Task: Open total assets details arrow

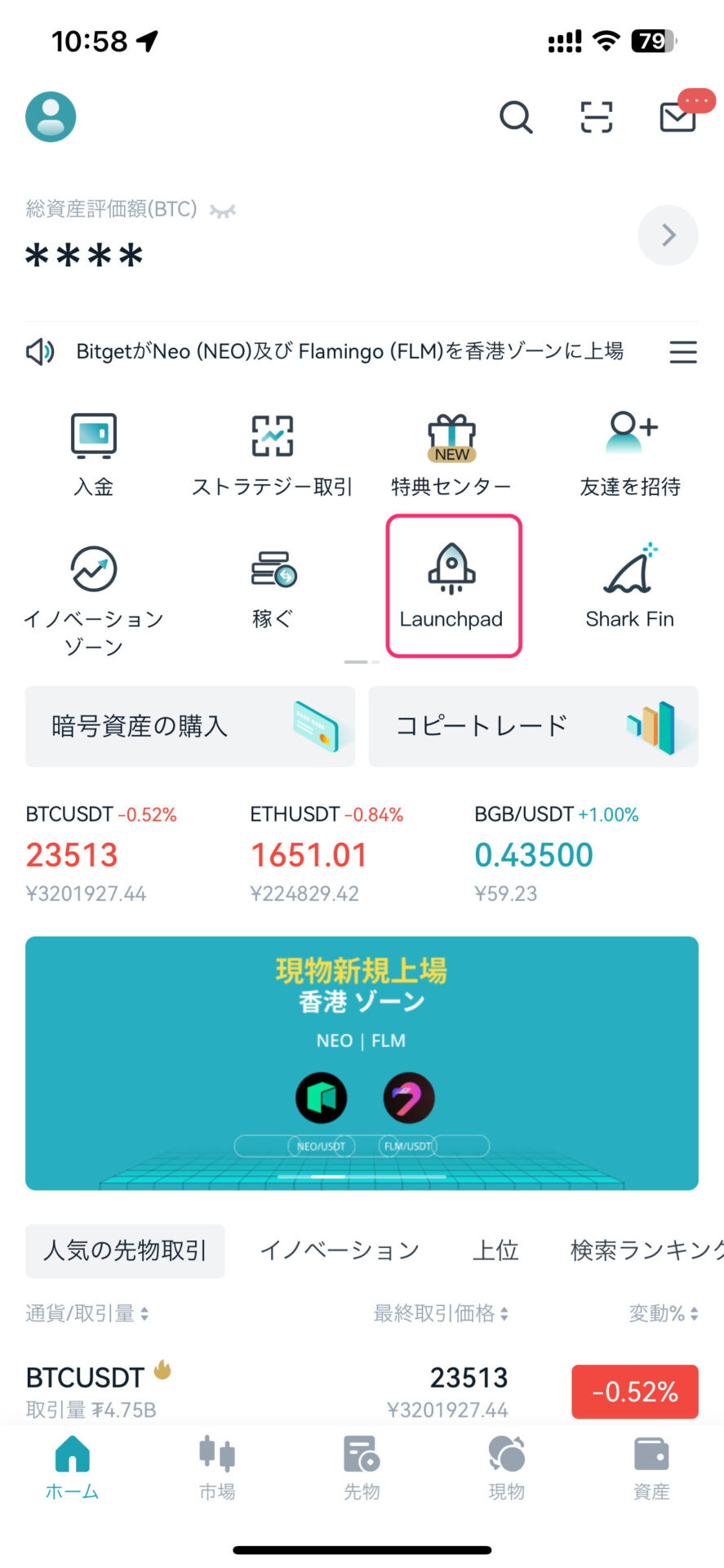Action: tap(668, 235)
